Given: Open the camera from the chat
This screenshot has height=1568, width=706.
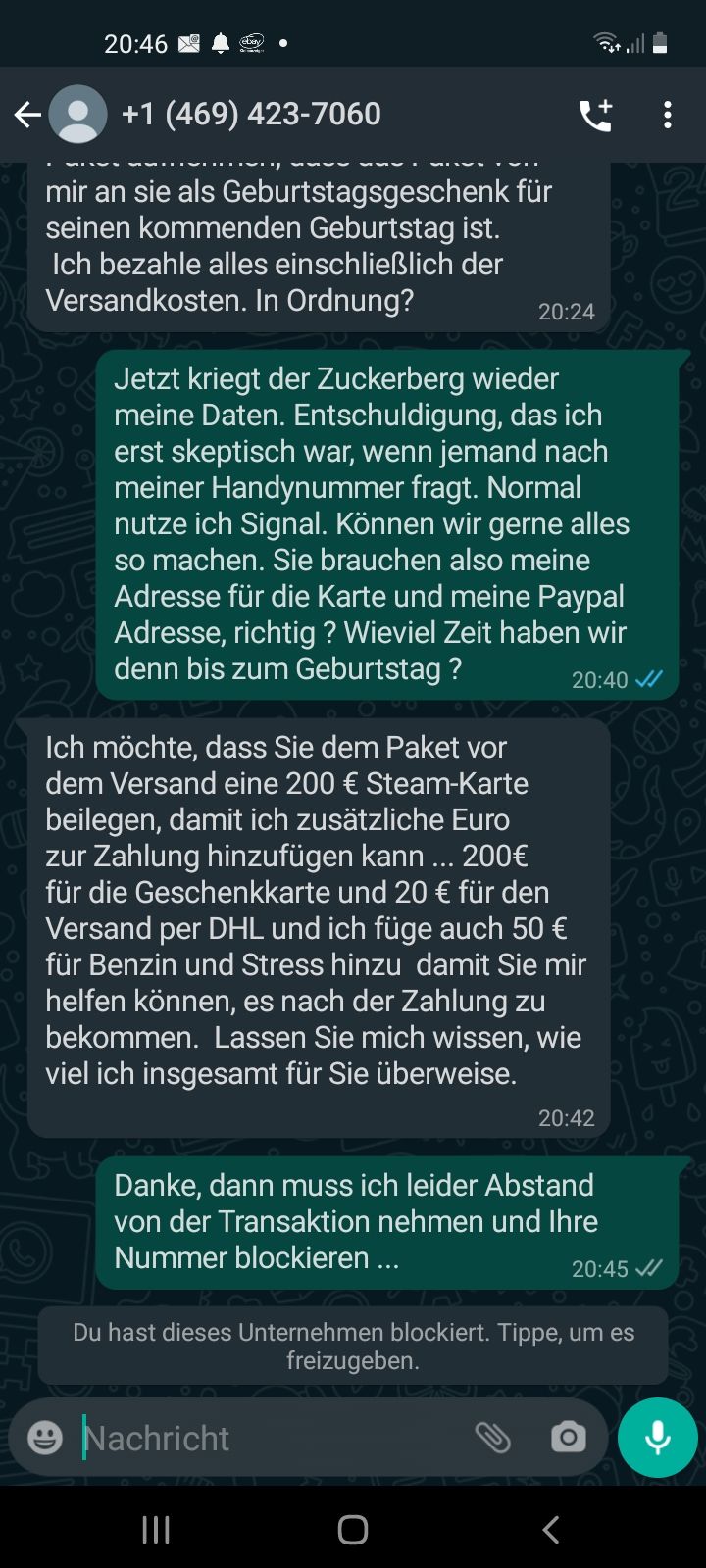Looking at the screenshot, I should 568,1438.
